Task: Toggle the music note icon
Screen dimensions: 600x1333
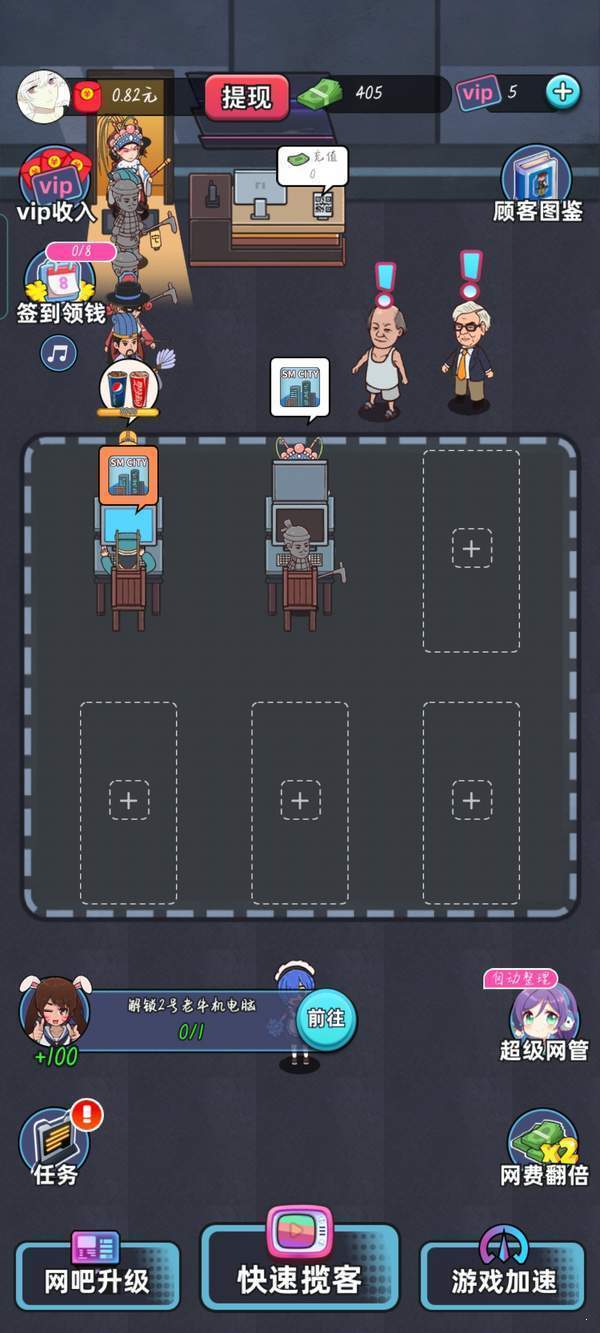Action: click(59, 352)
